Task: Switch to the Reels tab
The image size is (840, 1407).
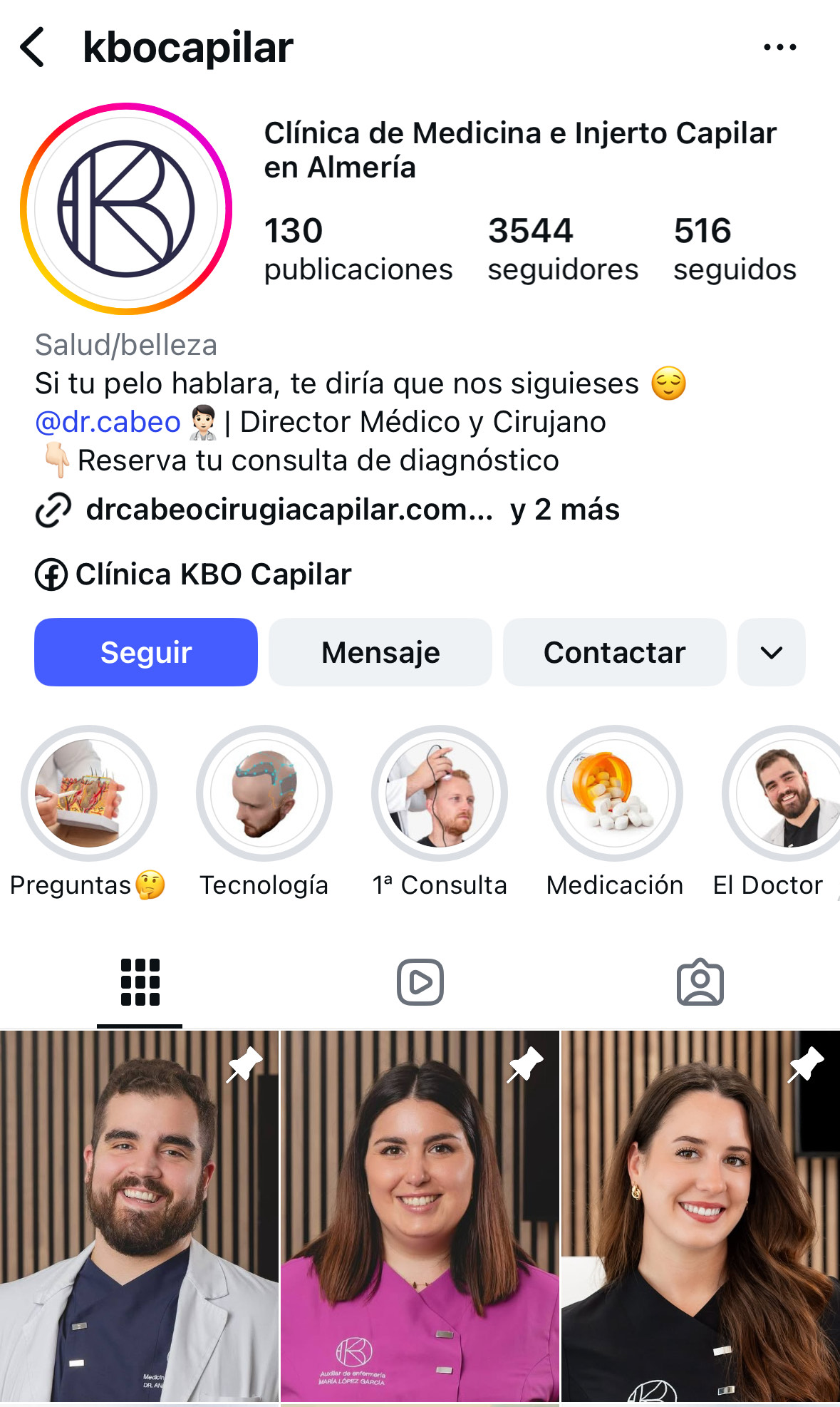Action: coord(420,982)
